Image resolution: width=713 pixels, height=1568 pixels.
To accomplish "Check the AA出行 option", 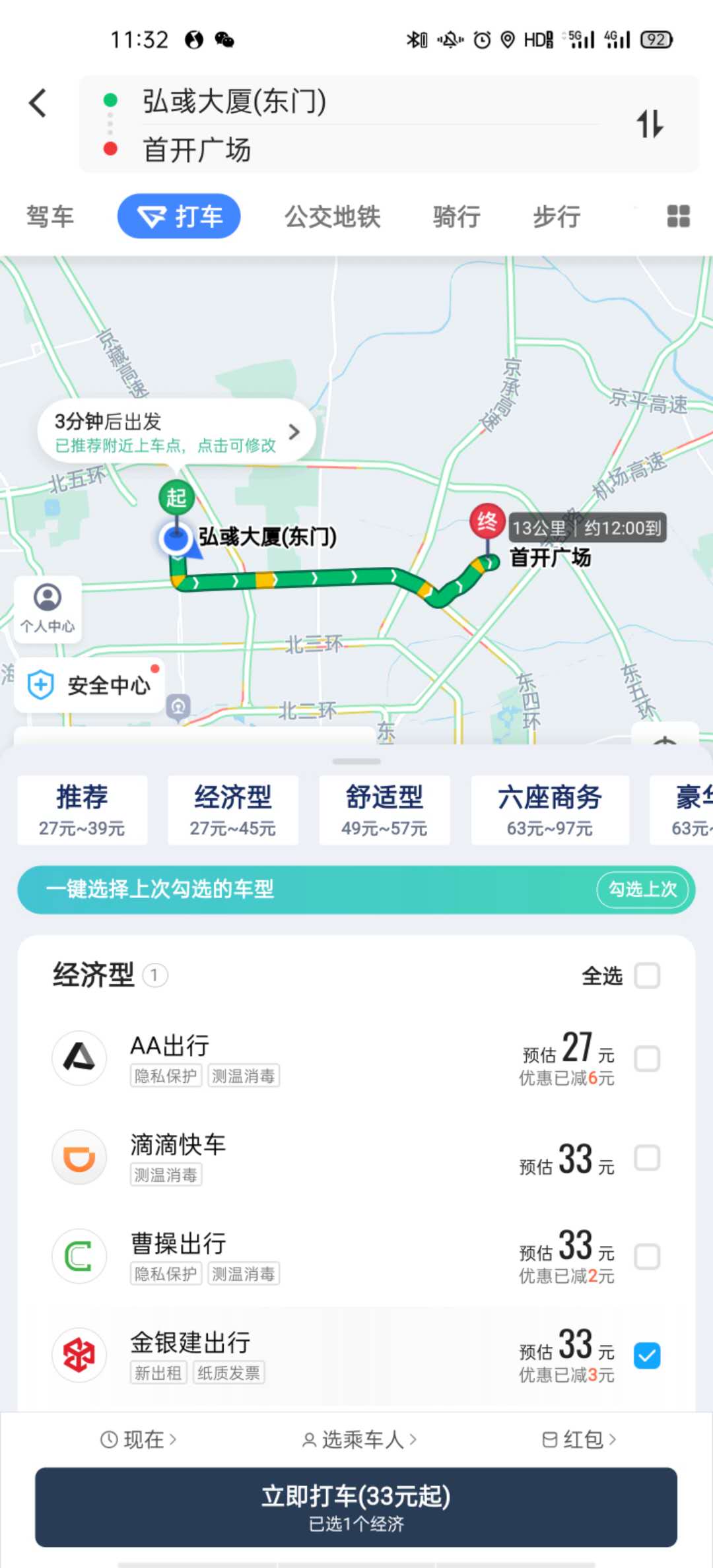I will [x=646, y=1059].
